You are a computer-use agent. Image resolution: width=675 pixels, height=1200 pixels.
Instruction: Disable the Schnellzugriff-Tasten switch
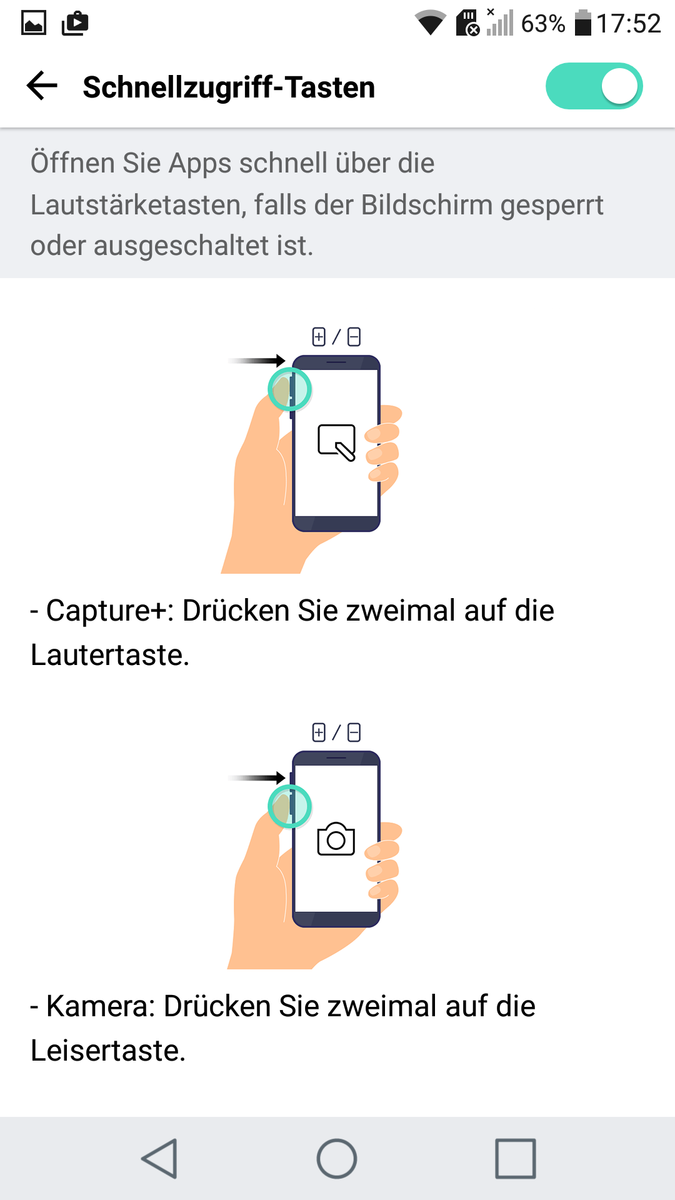click(x=594, y=88)
